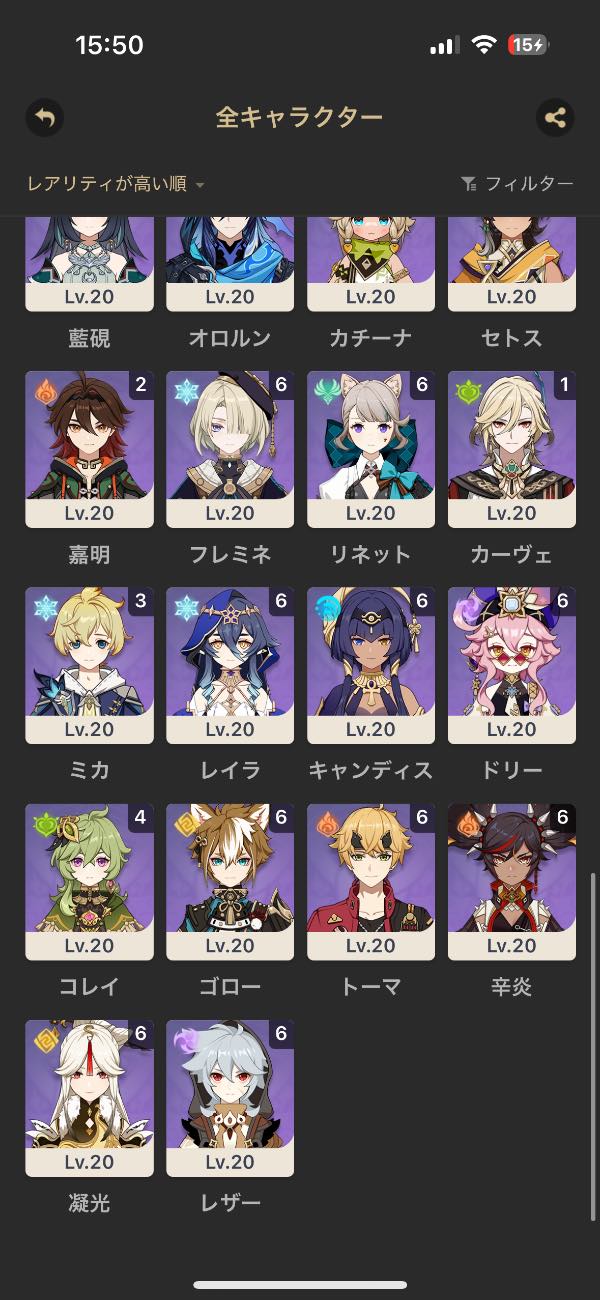View キャンディス character details
The width and height of the screenshot is (600, 1300).
[371, 664]
